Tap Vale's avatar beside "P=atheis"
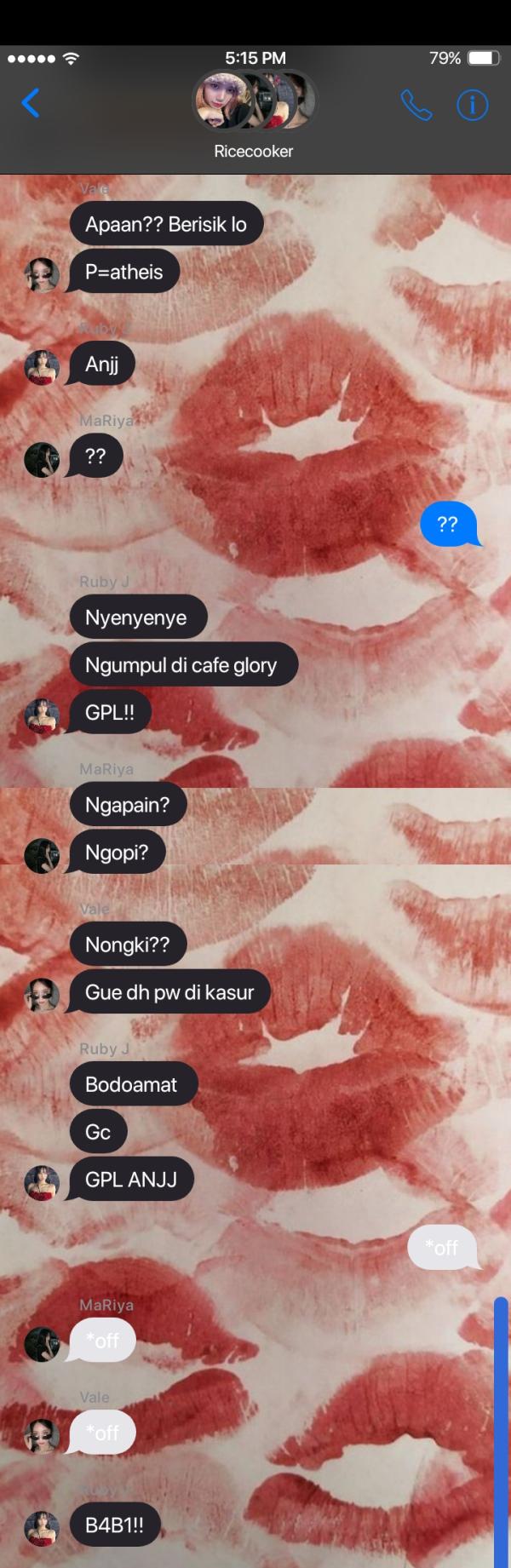 pyautogui.click(x=42, y=274)
